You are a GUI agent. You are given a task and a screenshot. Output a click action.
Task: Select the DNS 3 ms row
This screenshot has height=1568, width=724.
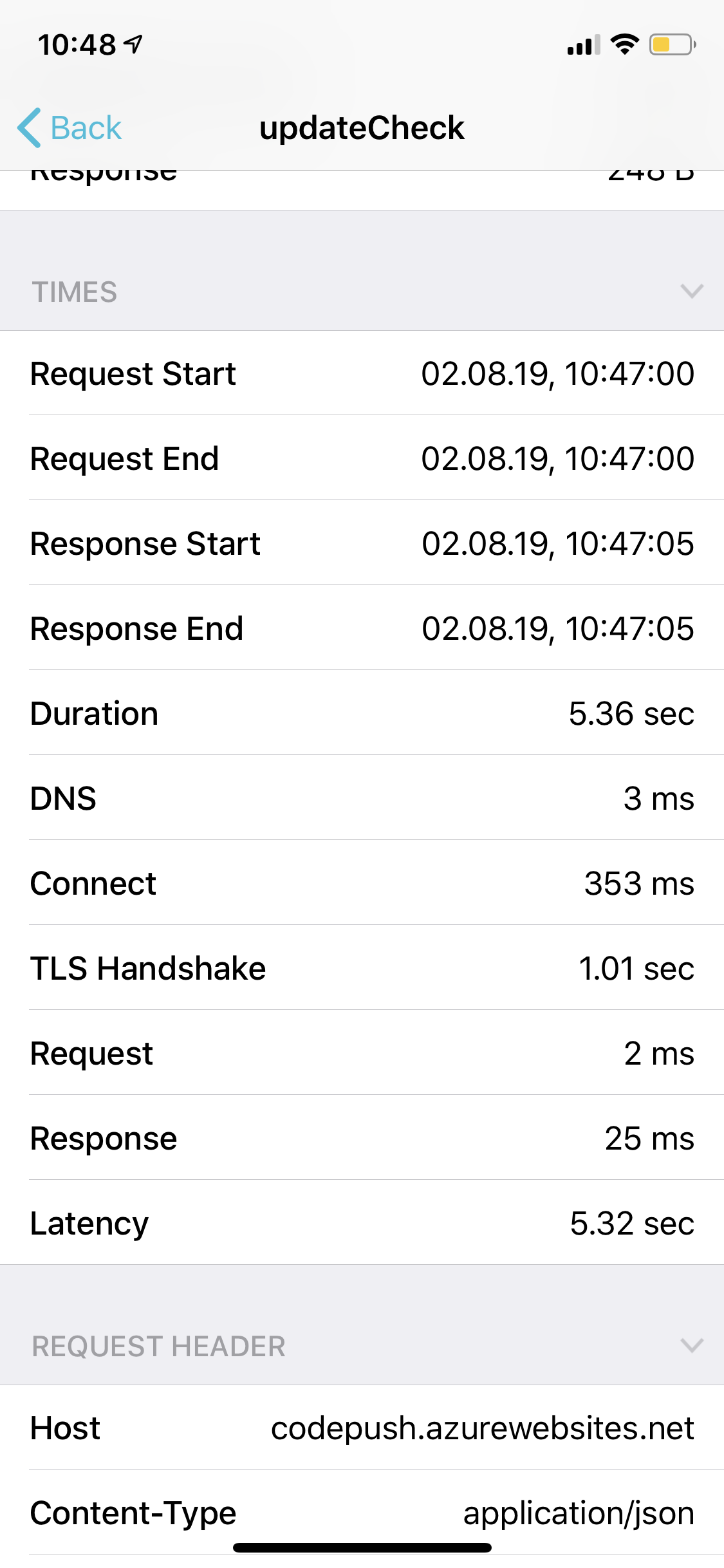tap(362, 798)
